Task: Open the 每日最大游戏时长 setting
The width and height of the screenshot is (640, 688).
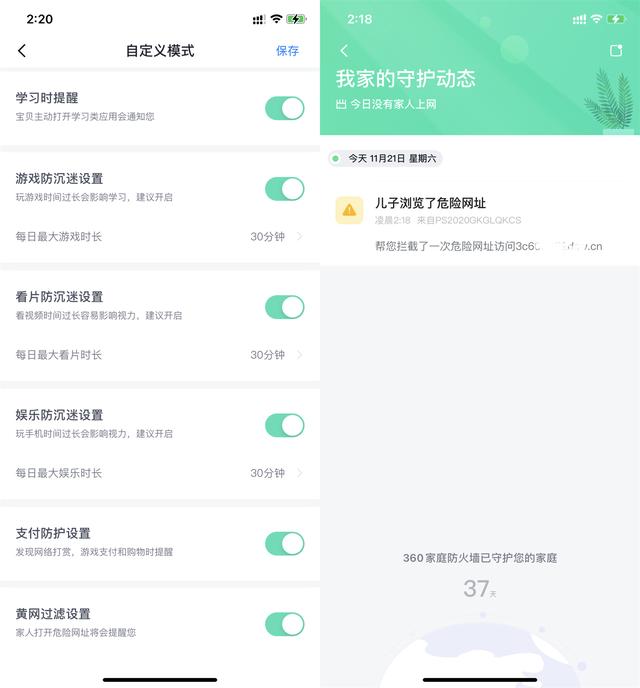Action: coord(160,237)
